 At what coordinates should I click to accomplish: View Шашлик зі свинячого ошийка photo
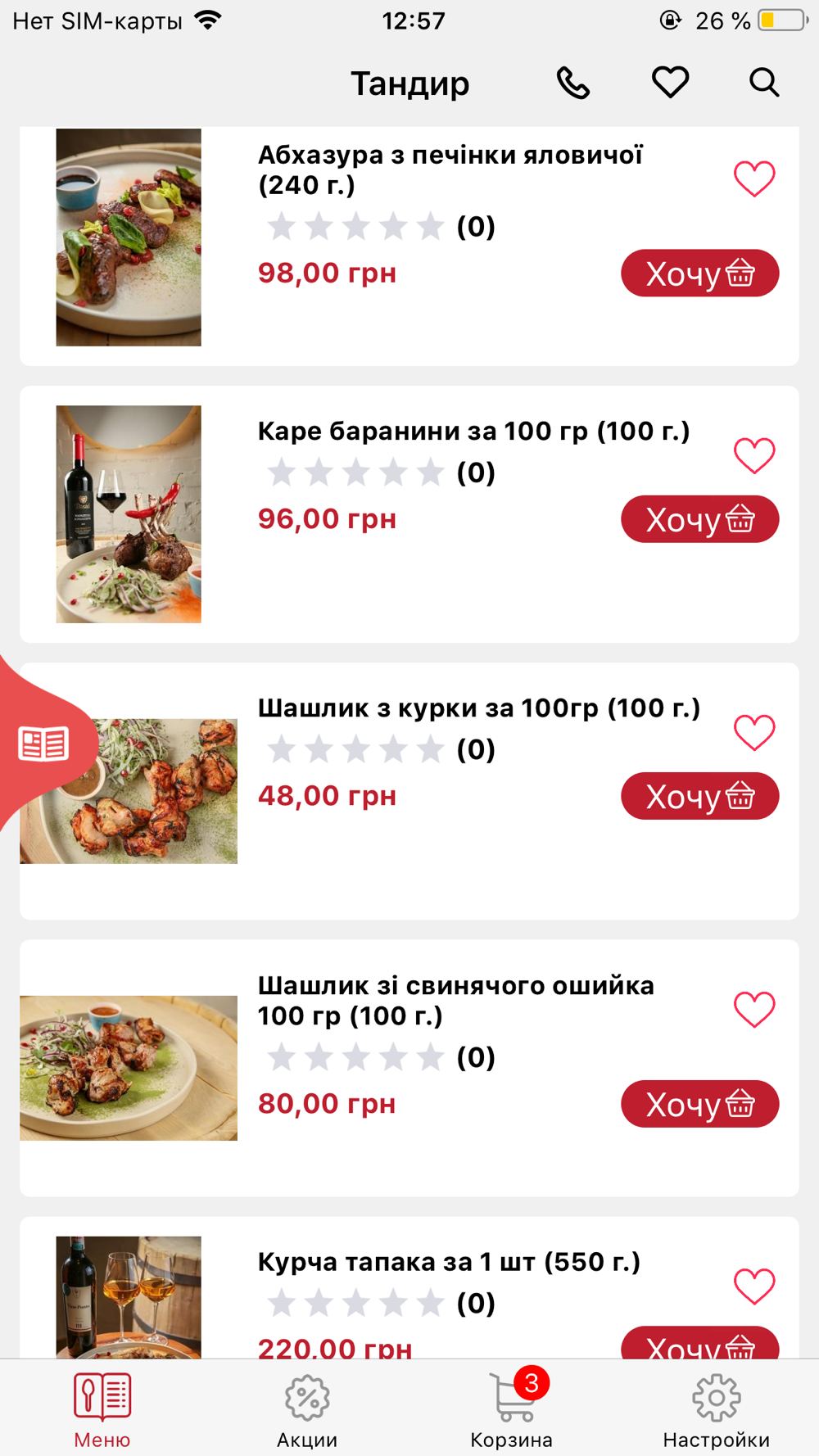pyautogui.click(x=129, y=1068)
